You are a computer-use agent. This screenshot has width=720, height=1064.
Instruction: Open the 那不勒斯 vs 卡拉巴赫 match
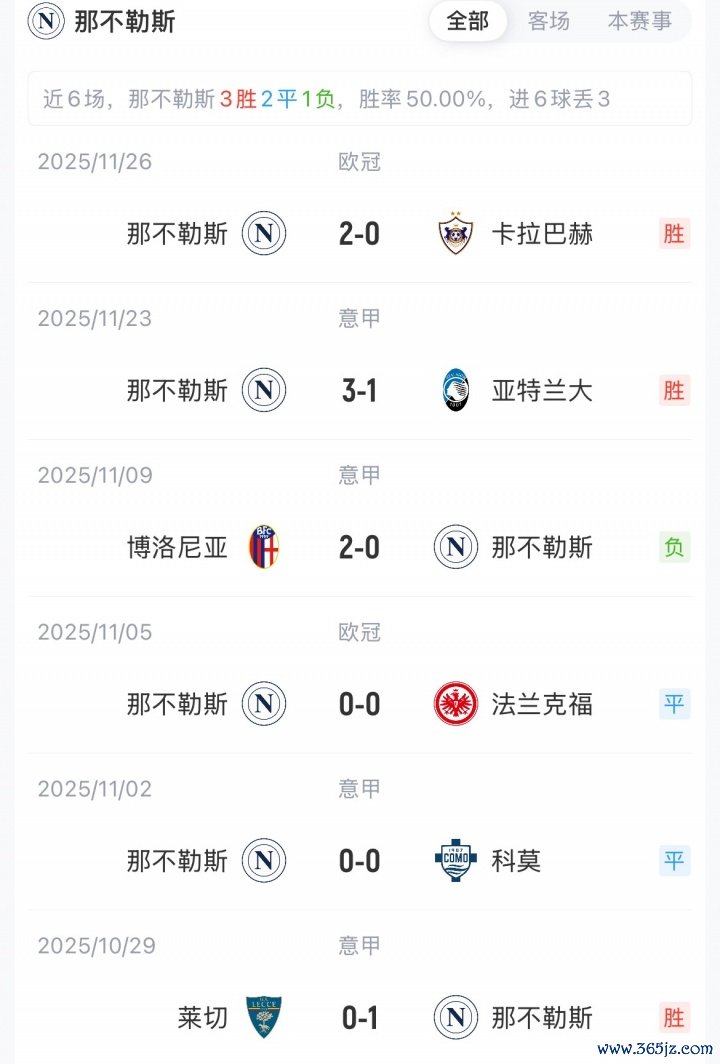coord(359,234)
